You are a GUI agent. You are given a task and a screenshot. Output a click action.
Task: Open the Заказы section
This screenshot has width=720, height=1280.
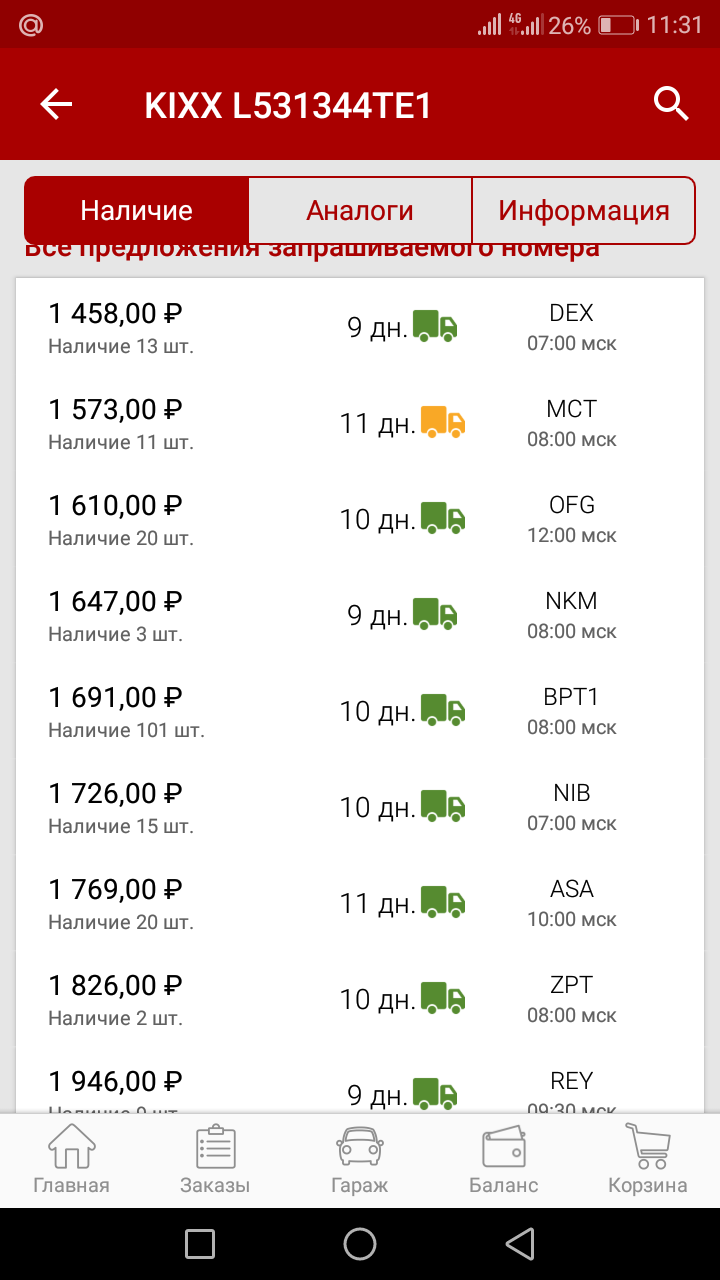click(215, 1160)
